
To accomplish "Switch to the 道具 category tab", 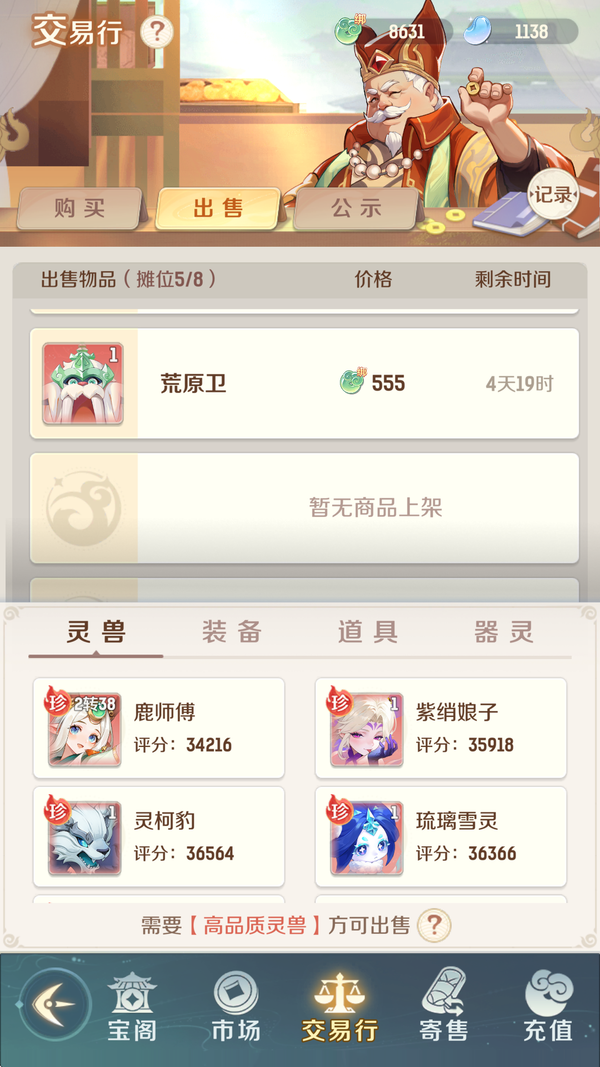I will pos(368,632).
